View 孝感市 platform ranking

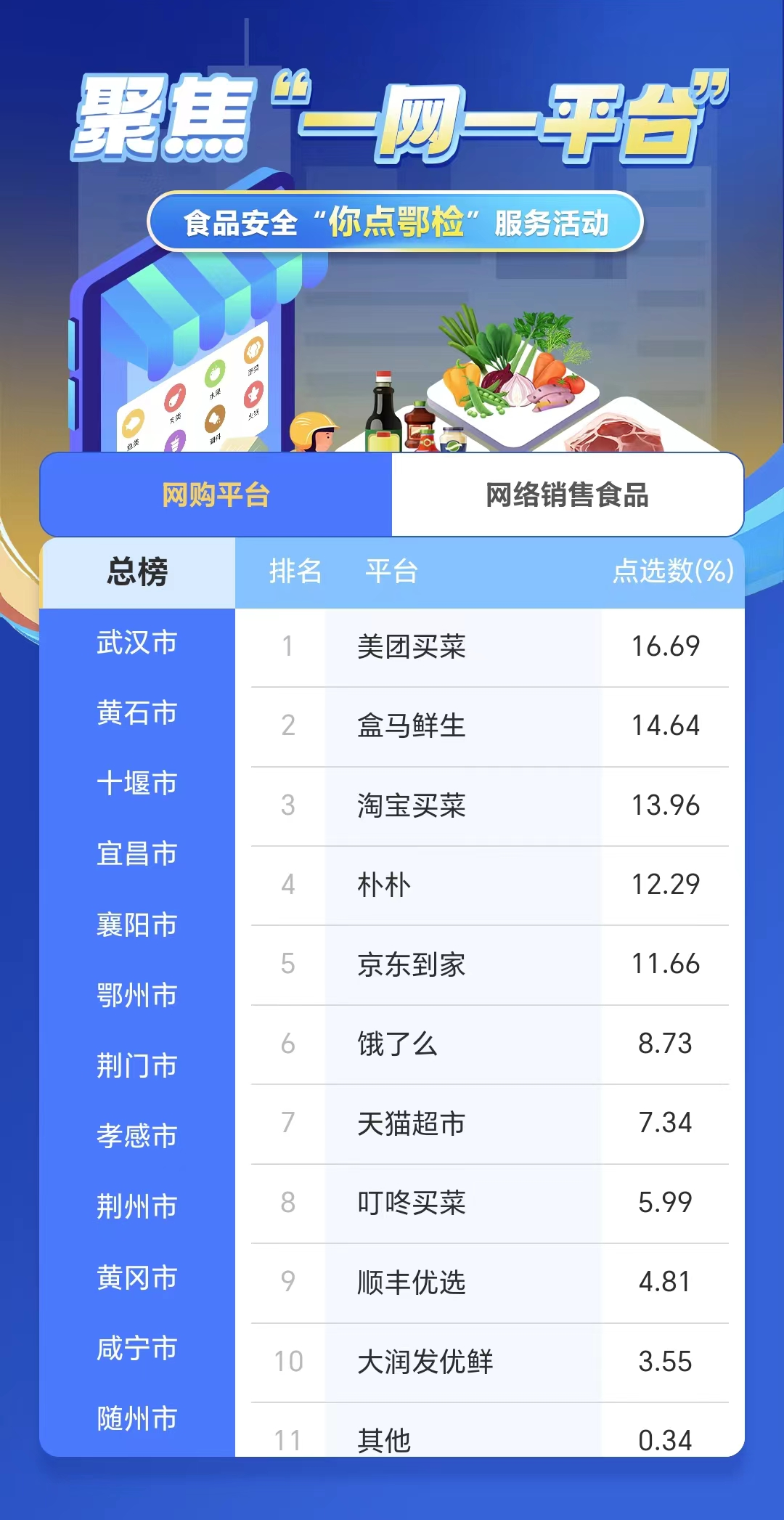137,1137
